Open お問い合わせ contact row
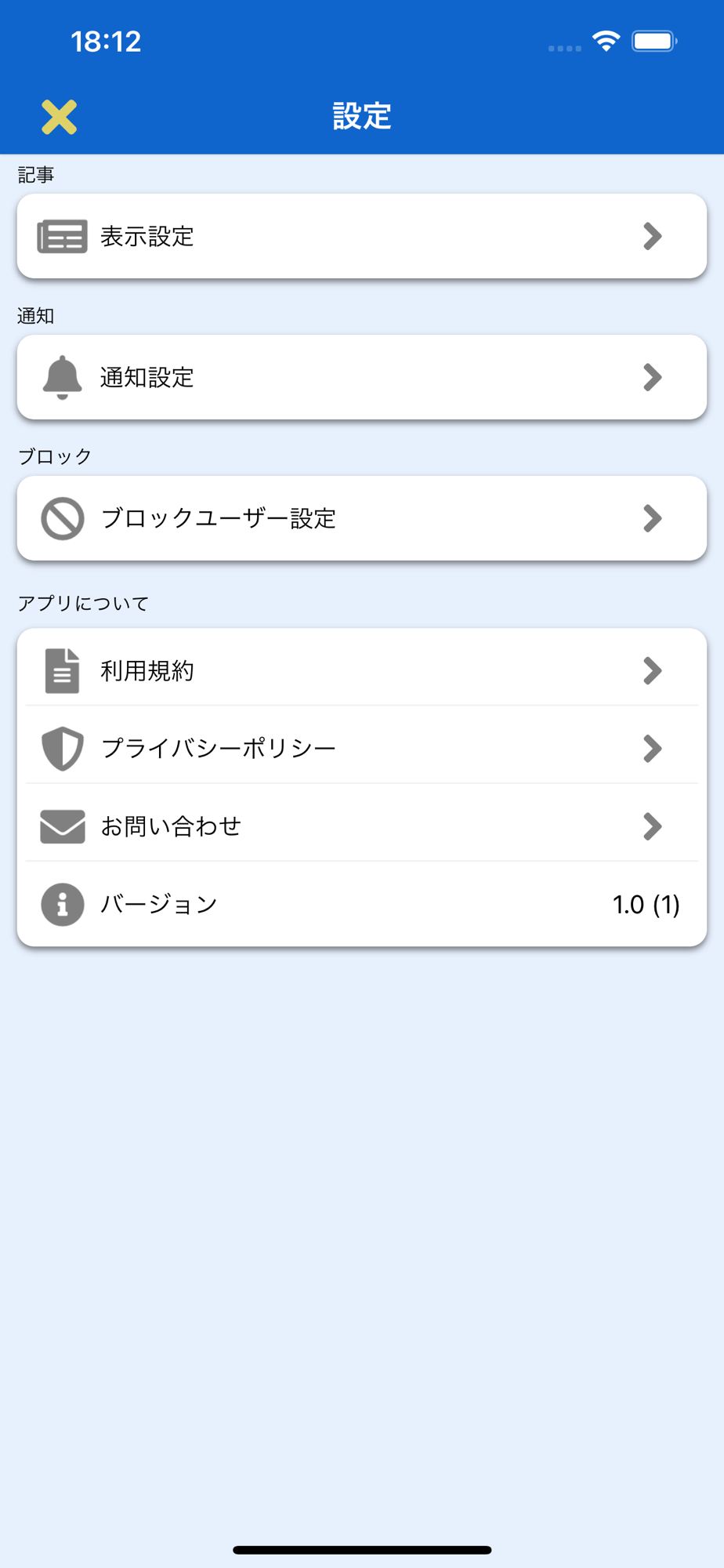 [x=362, y=826]
